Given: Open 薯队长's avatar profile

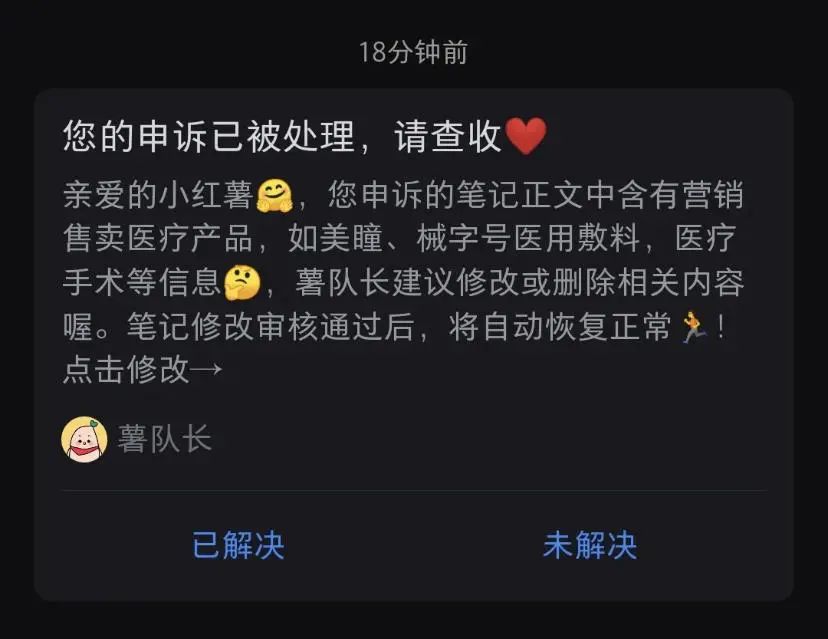Looking at the screenshot, I should tap(85, 439).
